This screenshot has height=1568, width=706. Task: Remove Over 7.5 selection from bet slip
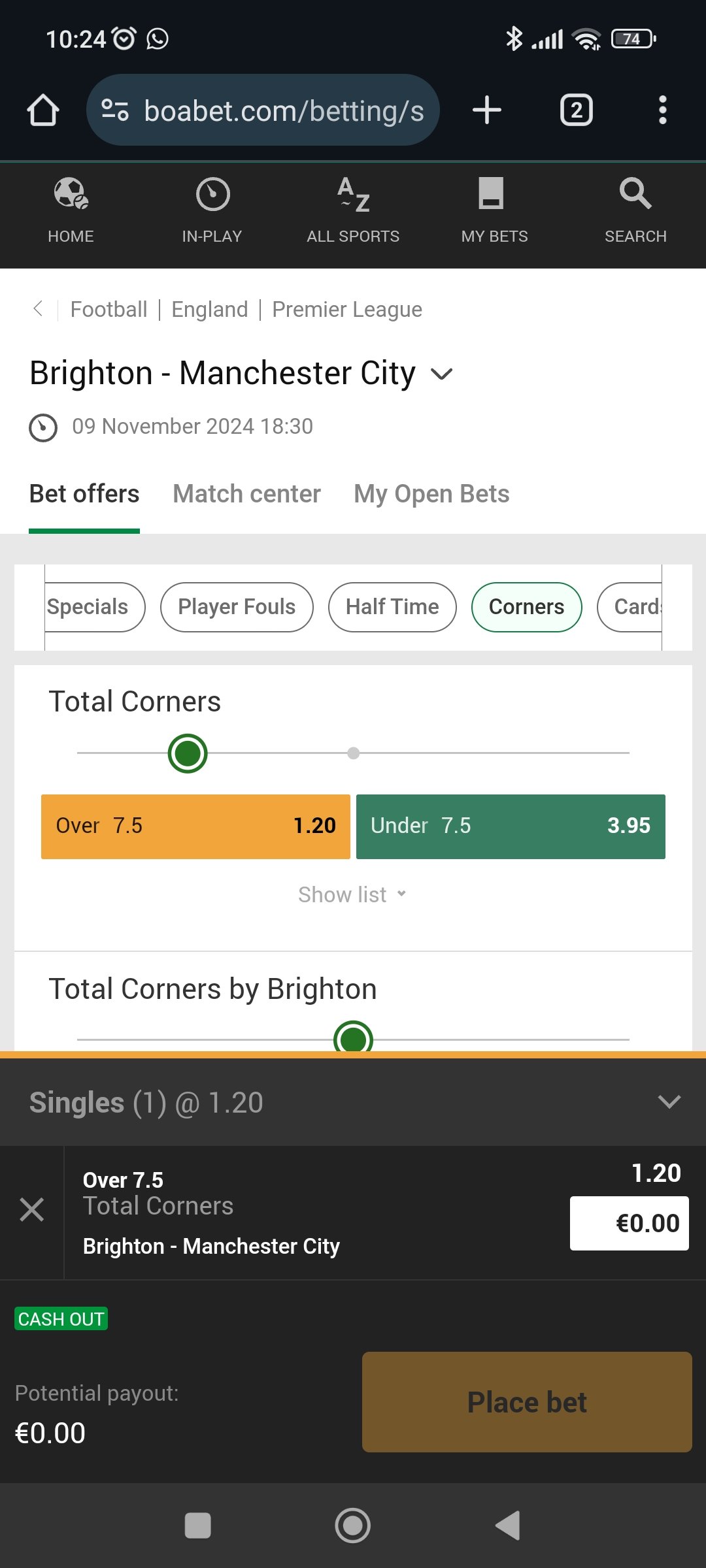point(31,1209)
